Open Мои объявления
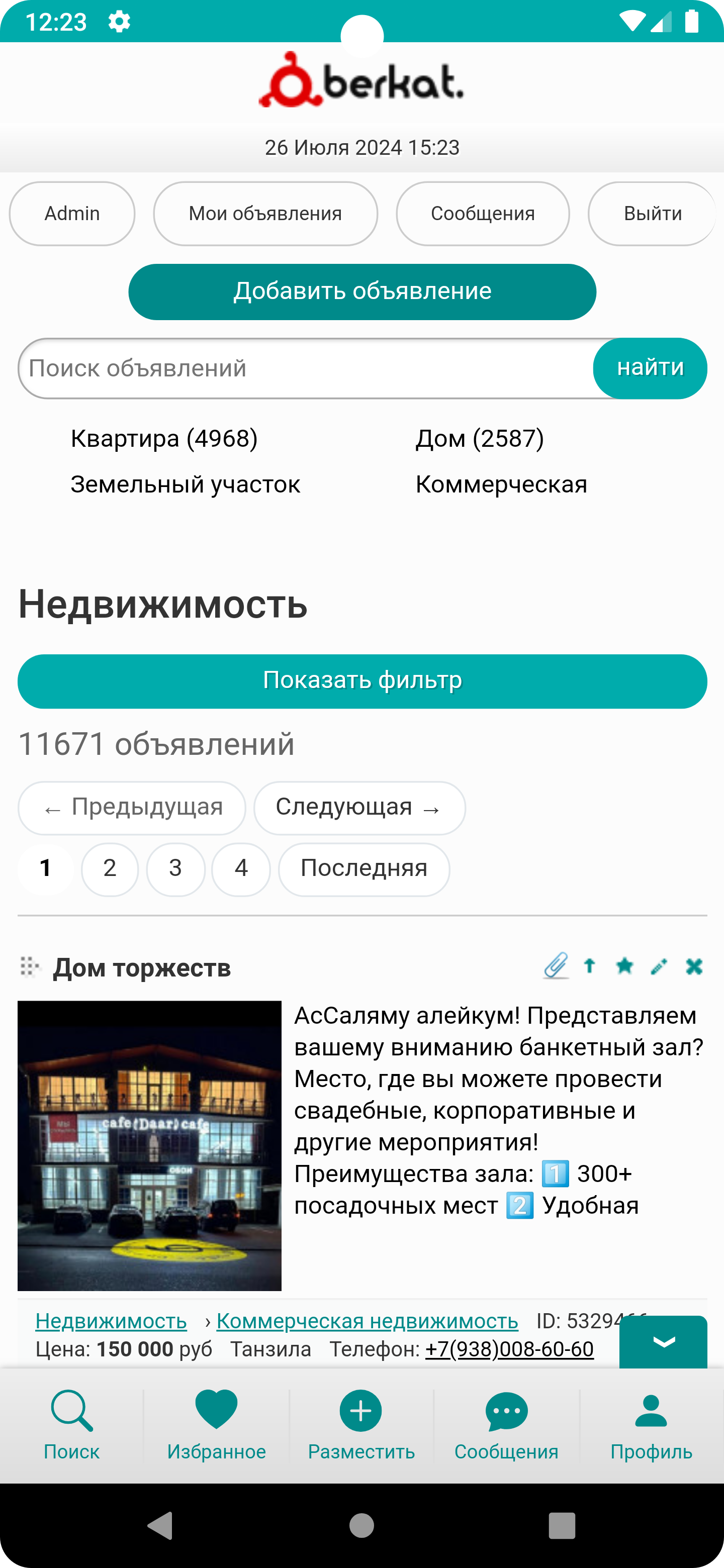The image size is (724, 1568). pyautogui.click(x=265, y=214)
